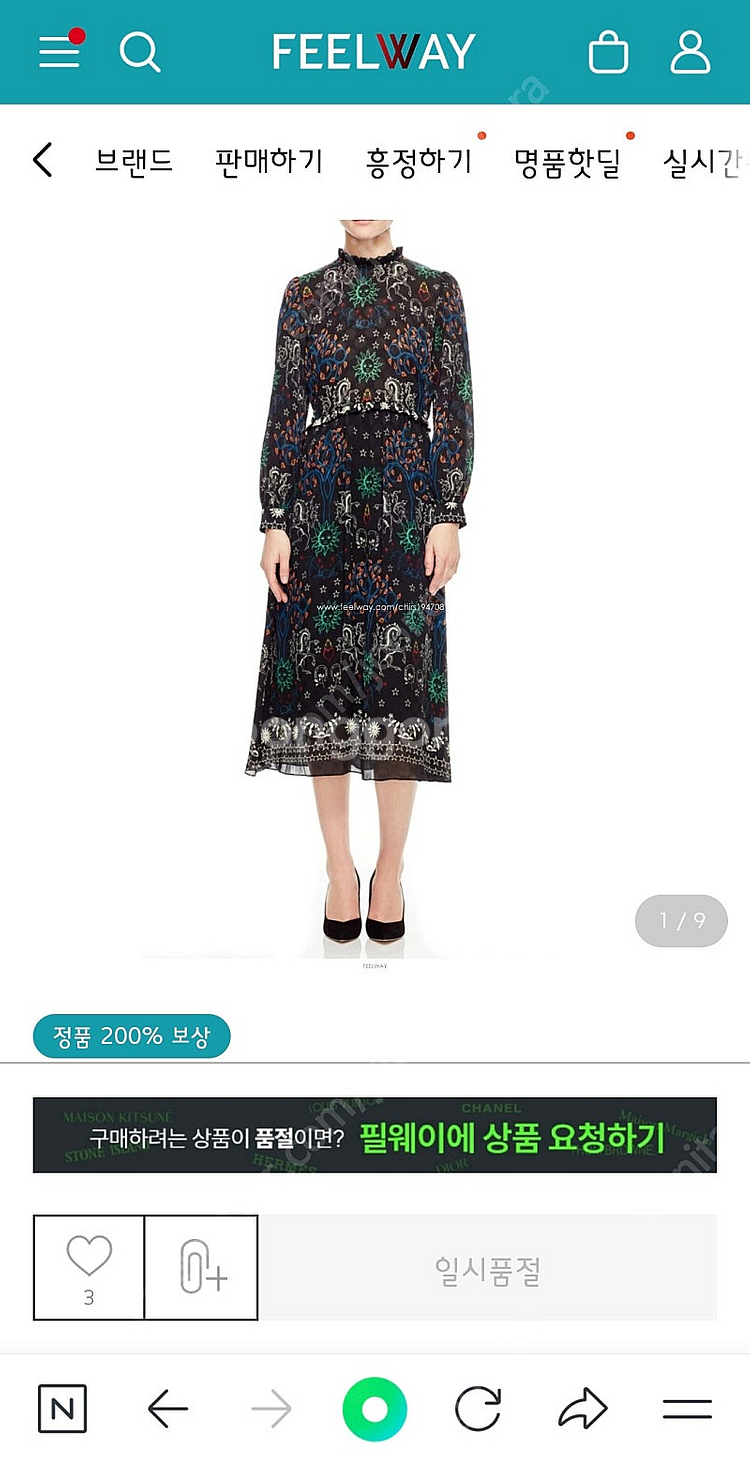Reload the page

click(x=477, y=1410)
